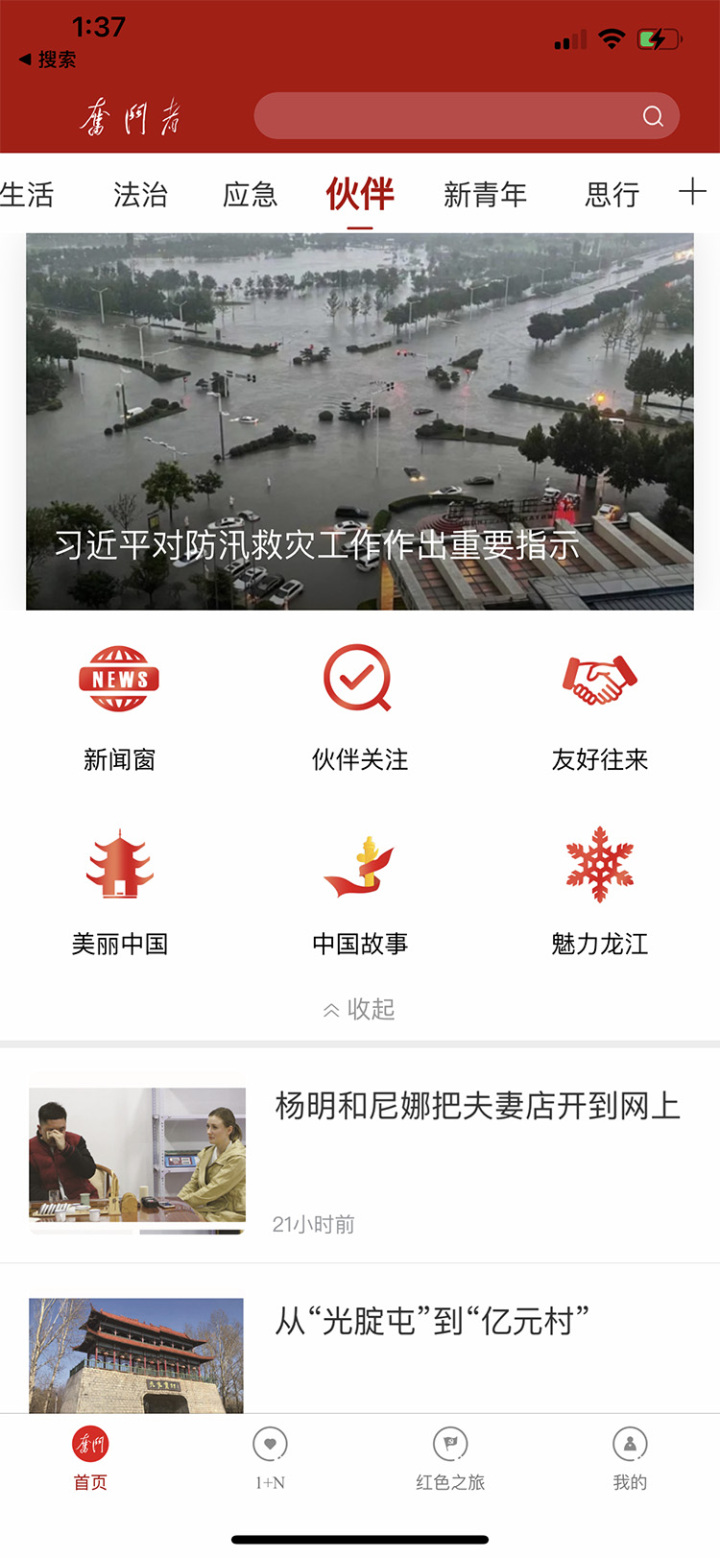Collapse the shortcut grid with 收起
This screenshot has height=1558, width=720.
coord(360,1010)
